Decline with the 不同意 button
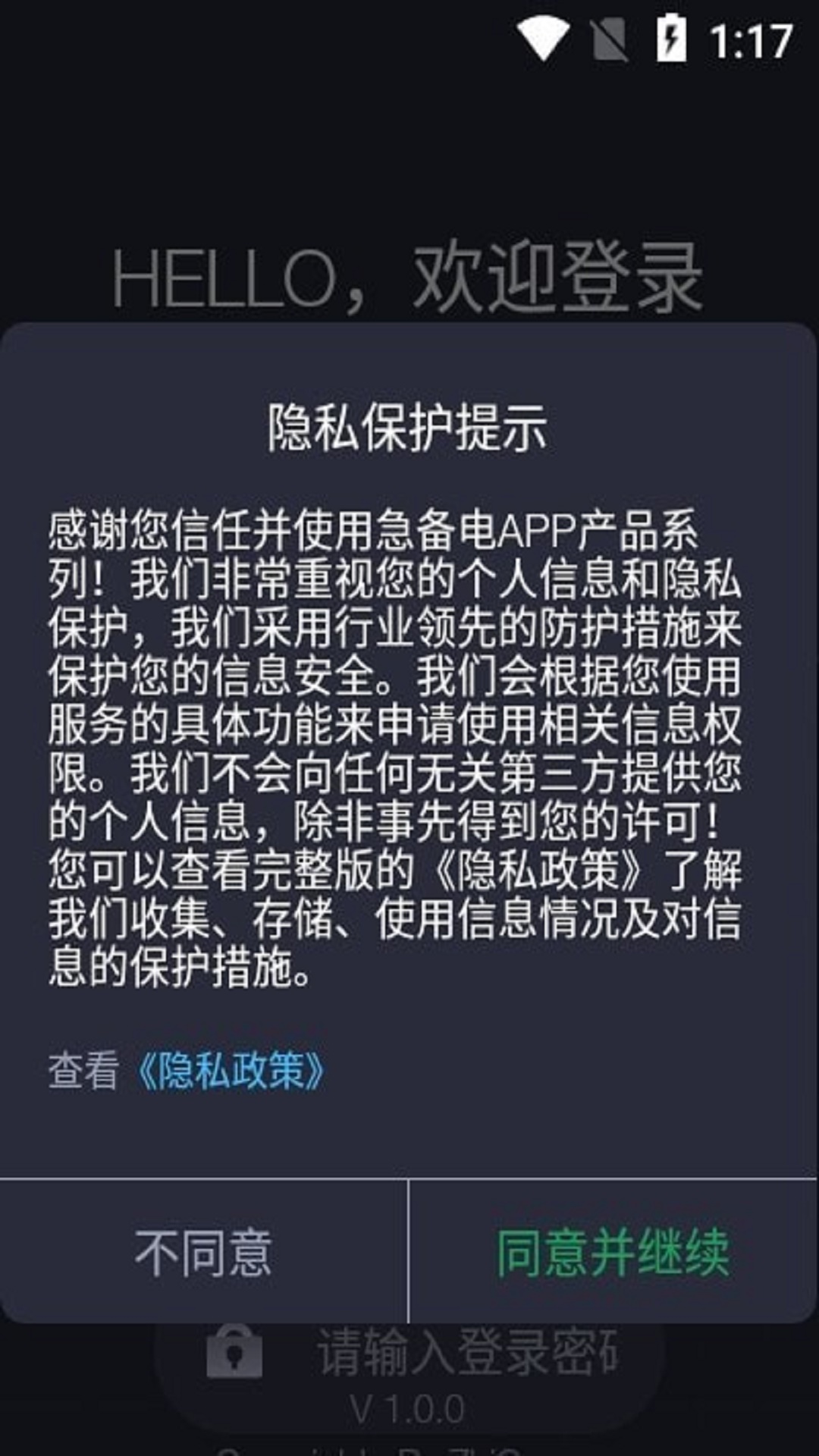 203,1253
